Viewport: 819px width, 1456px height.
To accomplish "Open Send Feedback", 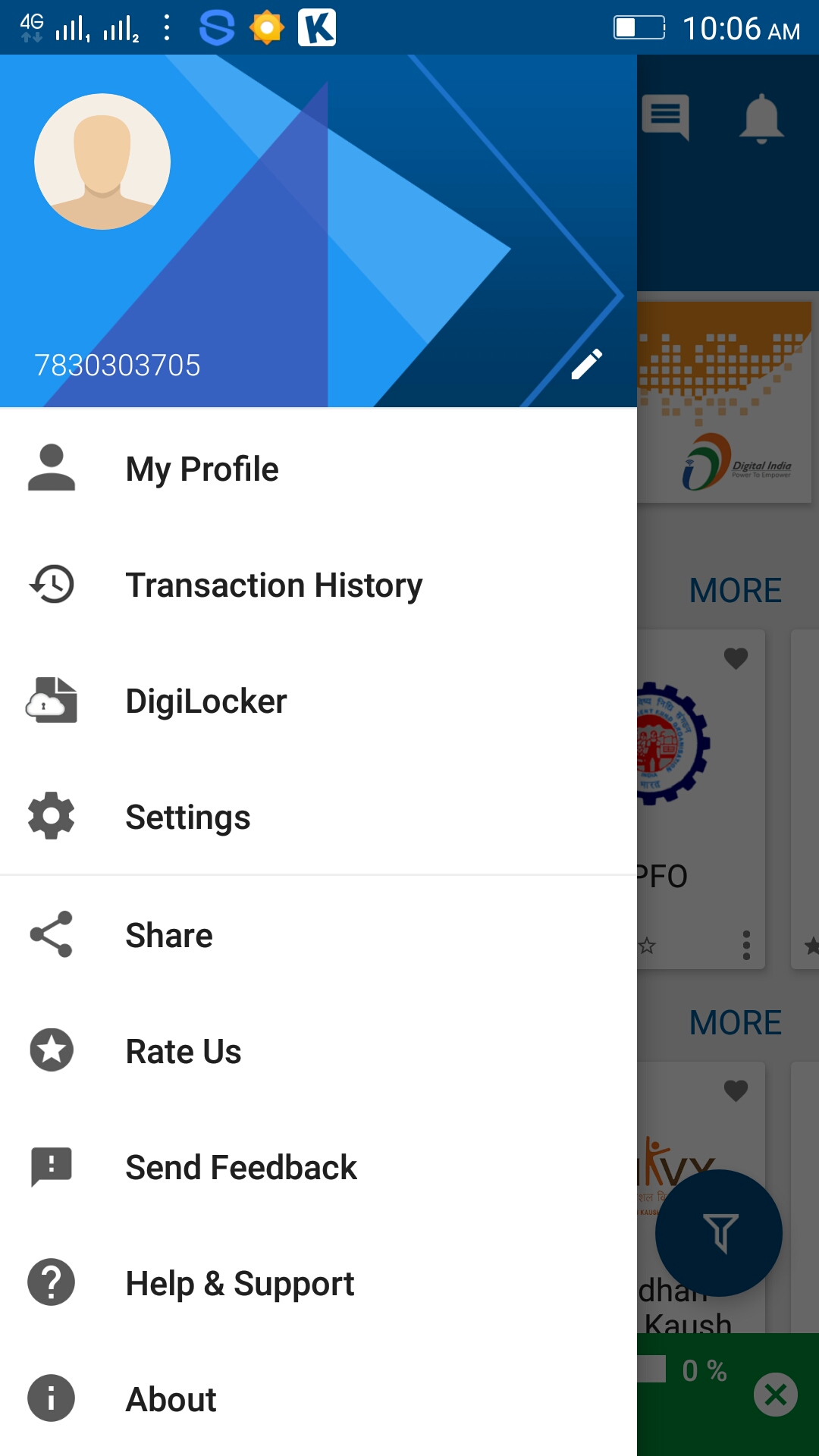I will pyautogui.click(x=240, y=1167).
